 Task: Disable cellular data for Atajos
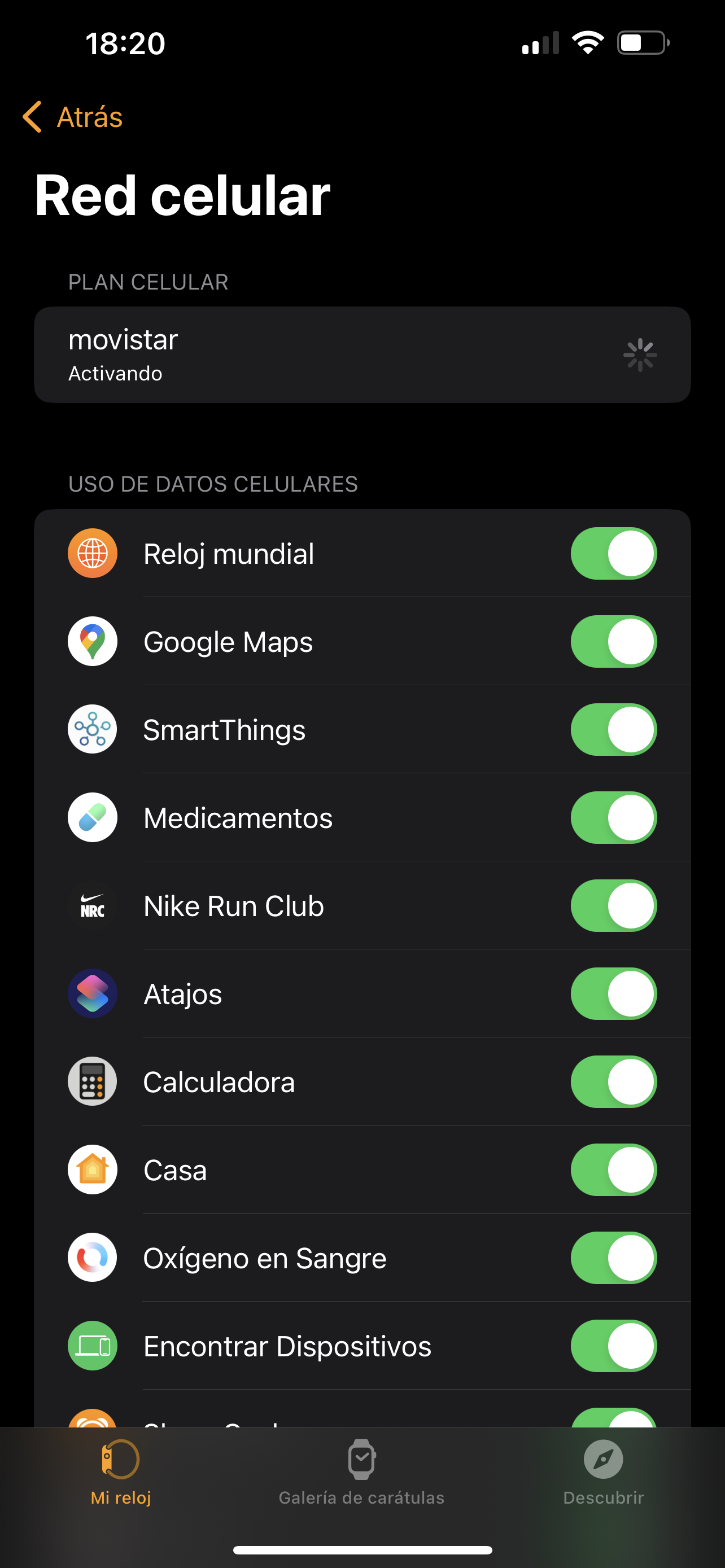(614, 994)
